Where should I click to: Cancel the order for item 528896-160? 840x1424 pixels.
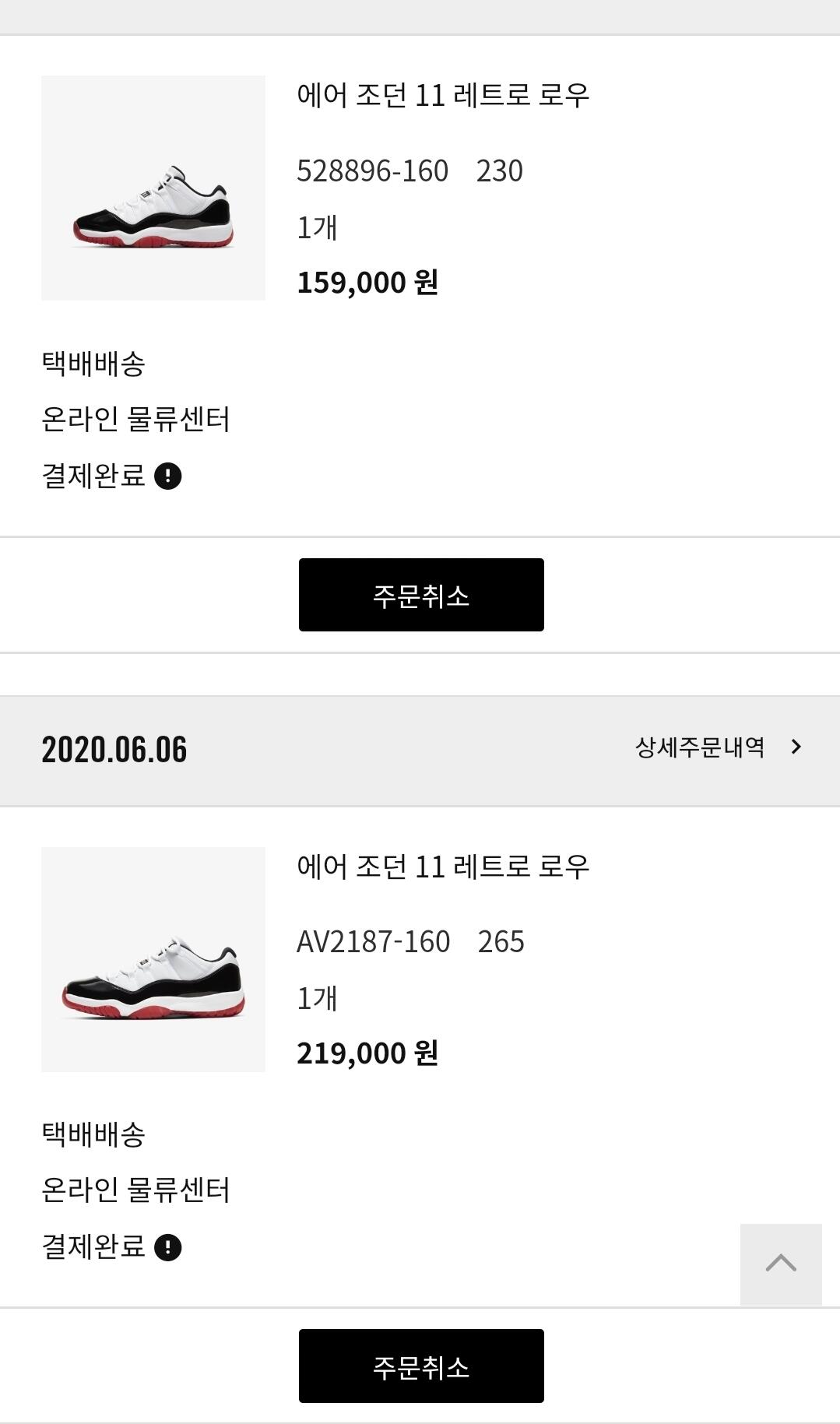point(421,595)
